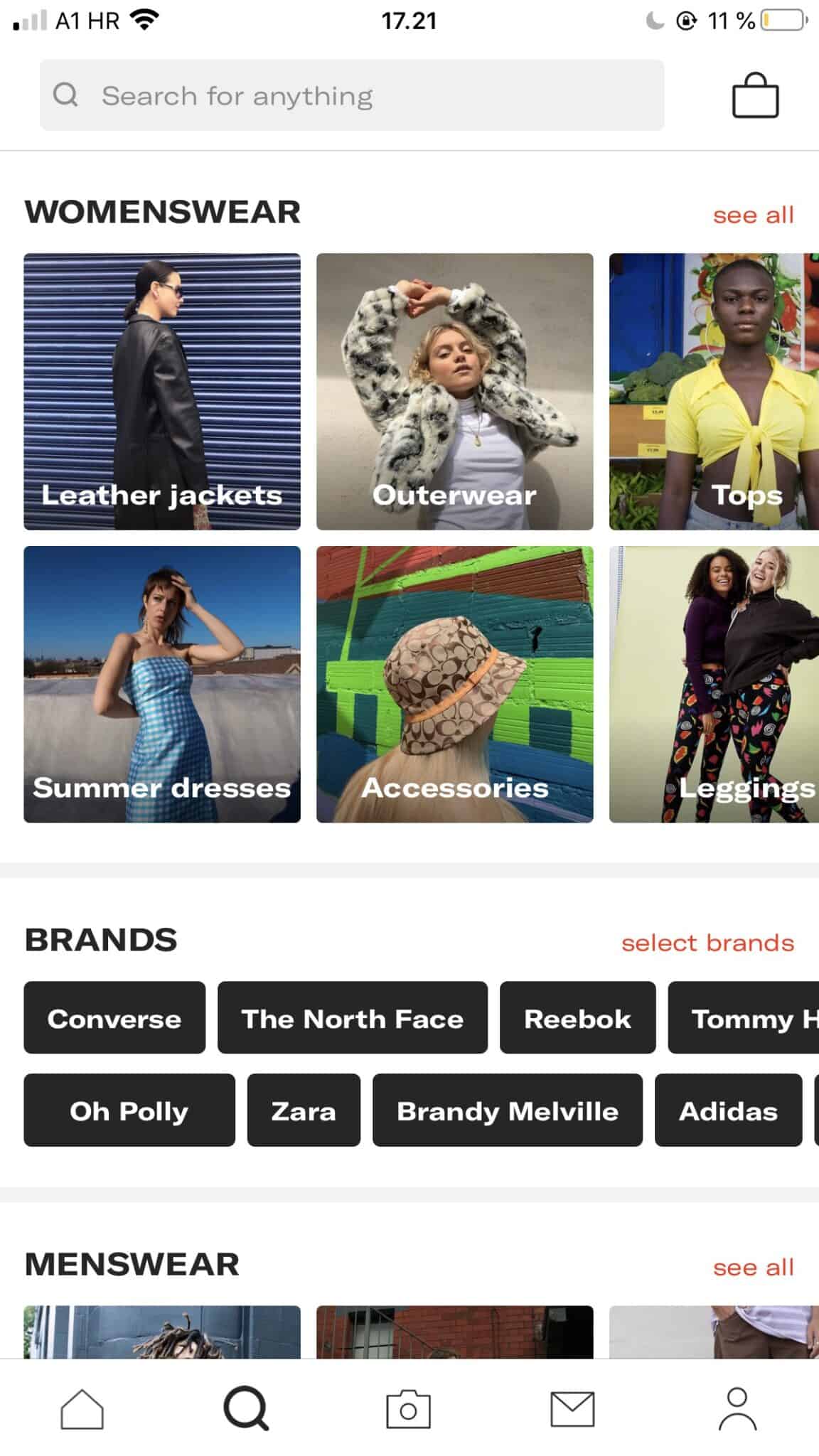The height and width of the screenshot is (1456, 819).
Task: Browse the Leggings category
Action: coord(714,684)
